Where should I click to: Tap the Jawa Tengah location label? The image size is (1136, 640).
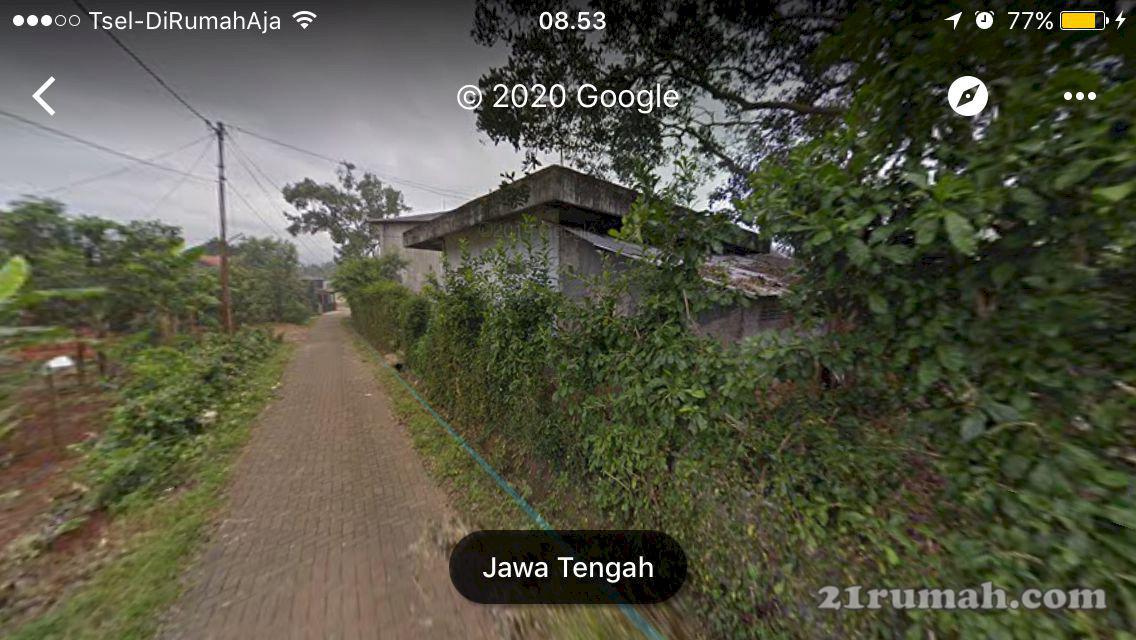(x=567, y=567)
